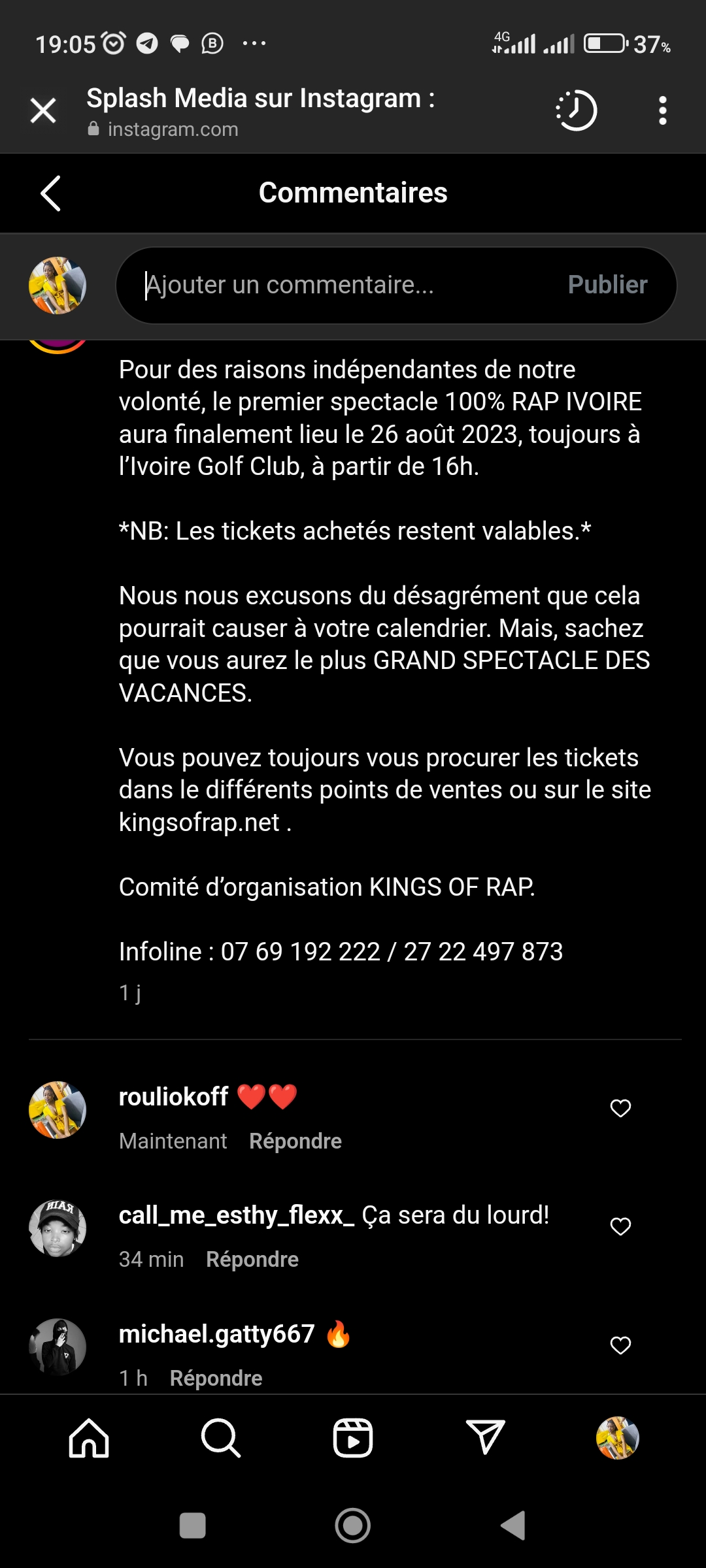The height and width of the screenshot is (1568, 706).
Task: Open direct messages paper plane
Action: 485,1438
